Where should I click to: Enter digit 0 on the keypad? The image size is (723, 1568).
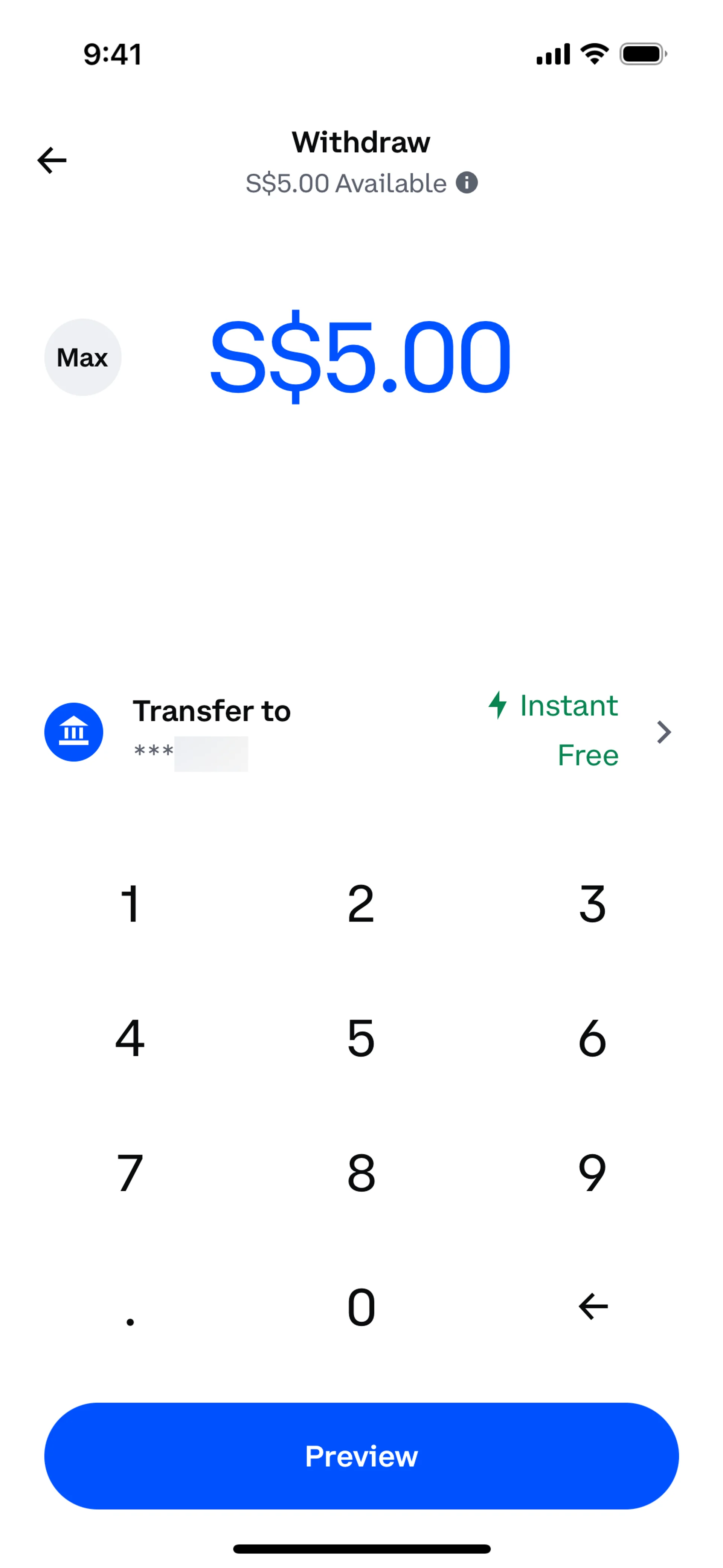click(x=361, y=1307)
